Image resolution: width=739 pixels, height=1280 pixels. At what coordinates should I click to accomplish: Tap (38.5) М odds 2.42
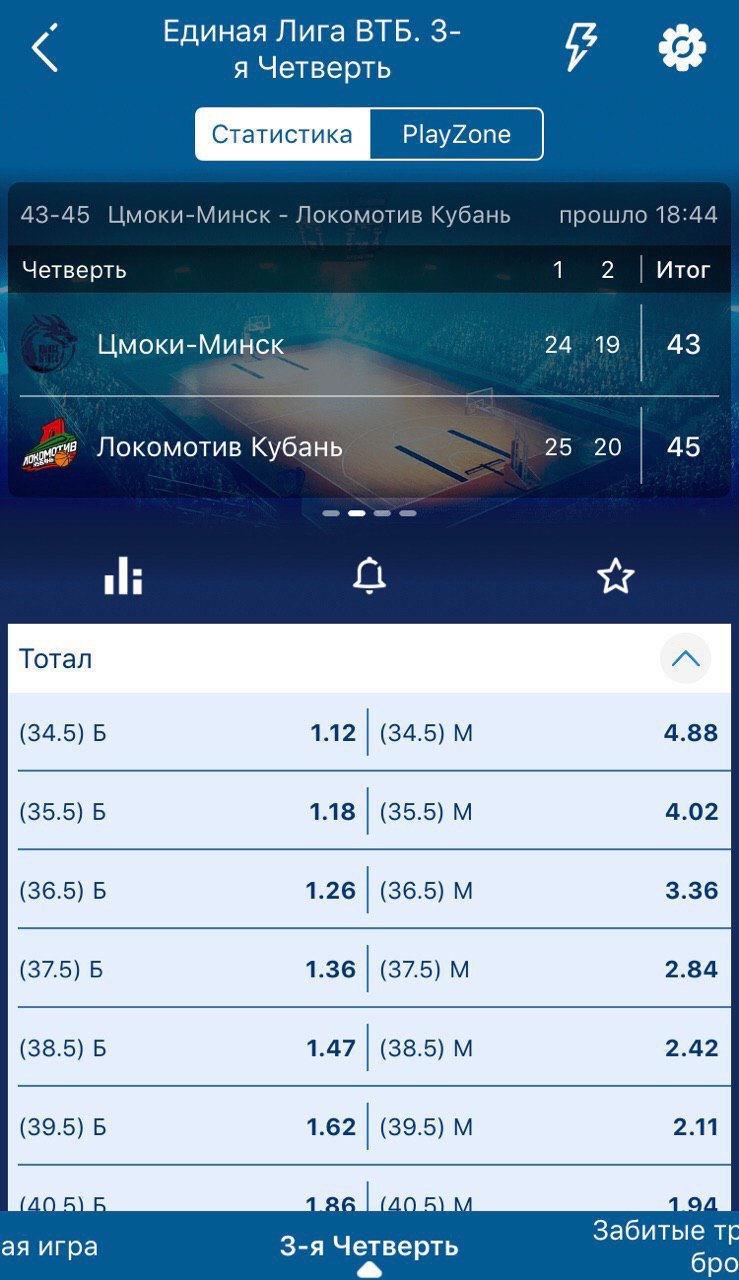(549, 1048)
